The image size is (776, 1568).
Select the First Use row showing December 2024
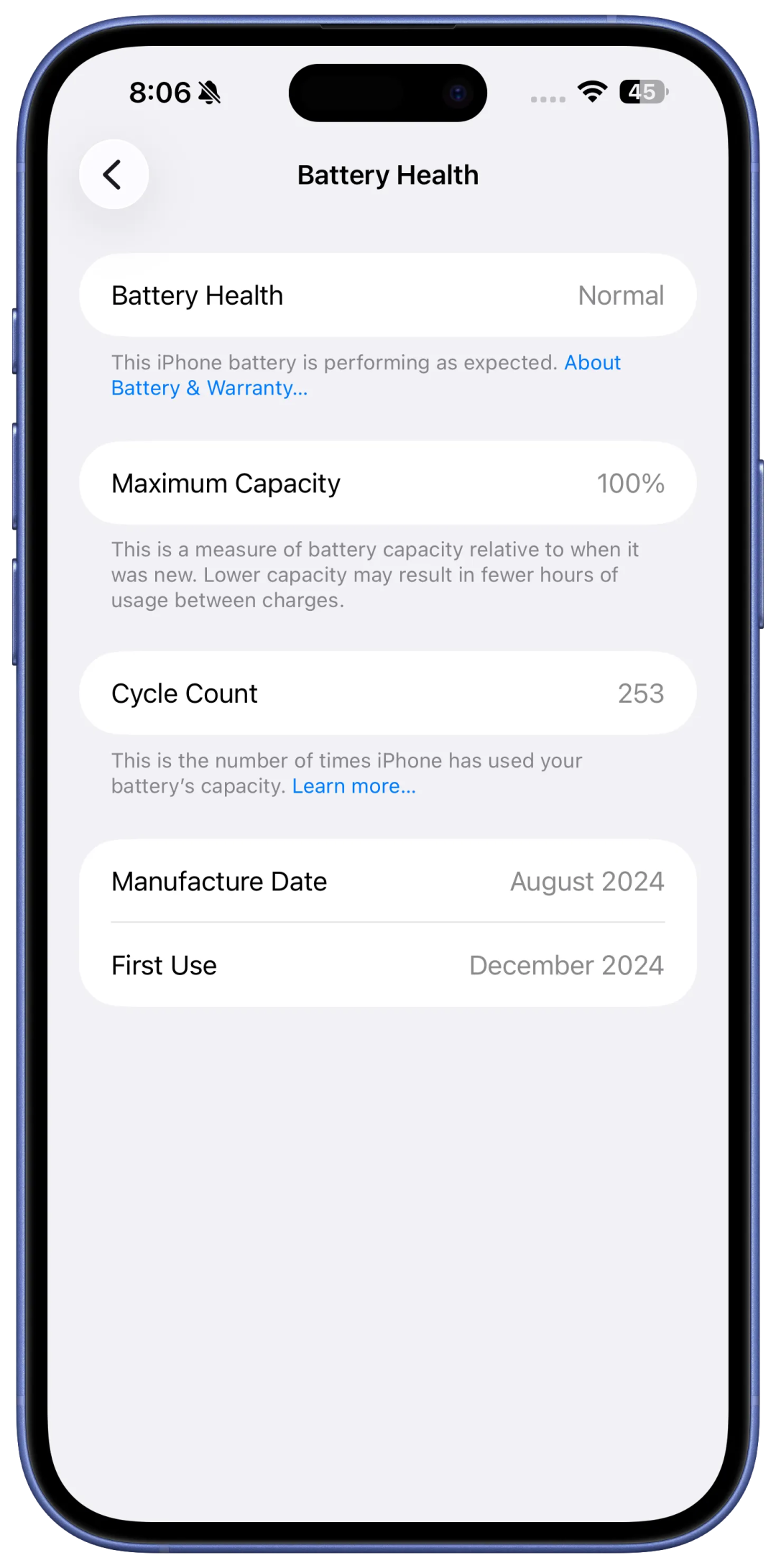(388, 965)
